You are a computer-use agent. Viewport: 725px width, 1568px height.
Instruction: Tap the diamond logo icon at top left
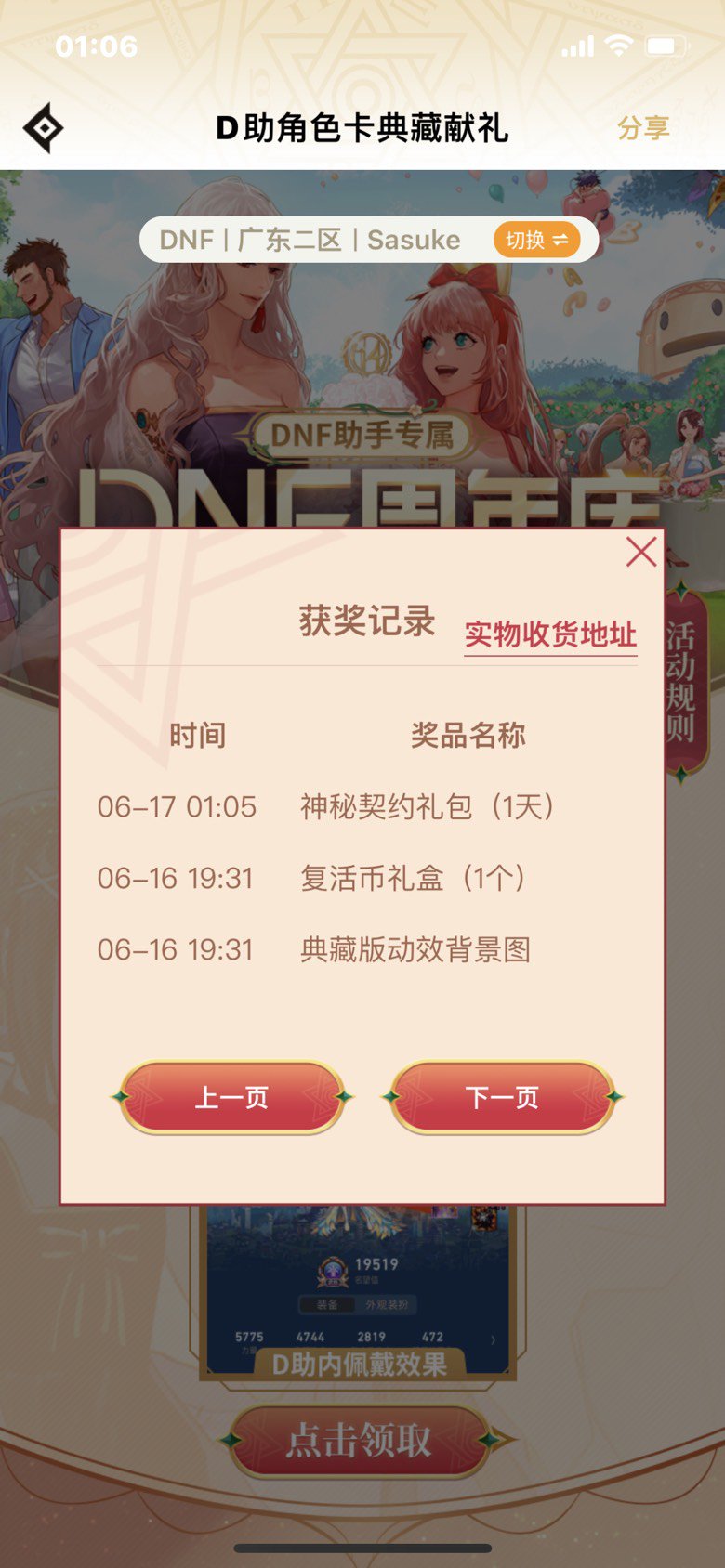[x=44, y=128]
